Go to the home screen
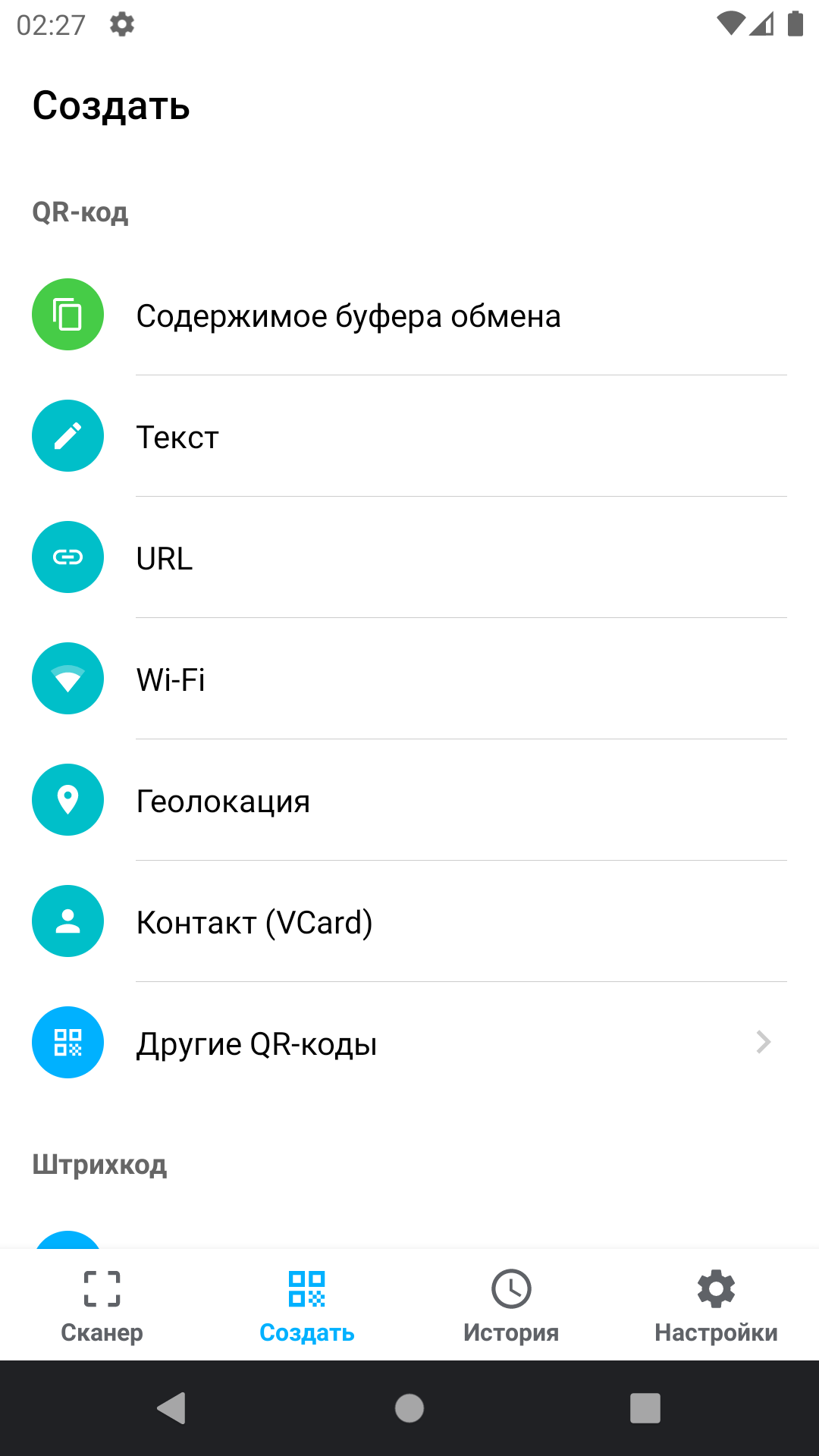The width and height of the screenshot is (819, 1456). click(x=409, y=1408)
